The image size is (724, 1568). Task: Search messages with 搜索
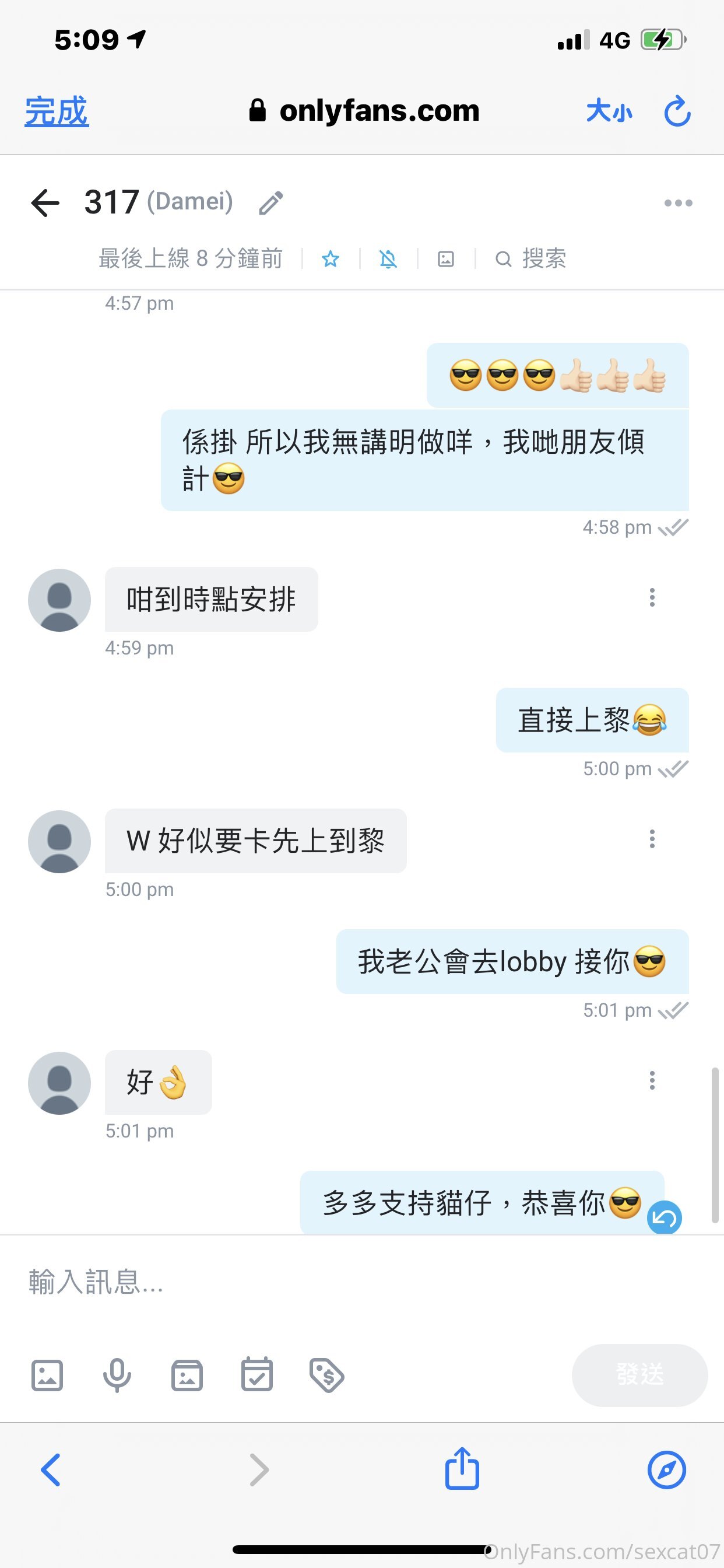[531, 260]
